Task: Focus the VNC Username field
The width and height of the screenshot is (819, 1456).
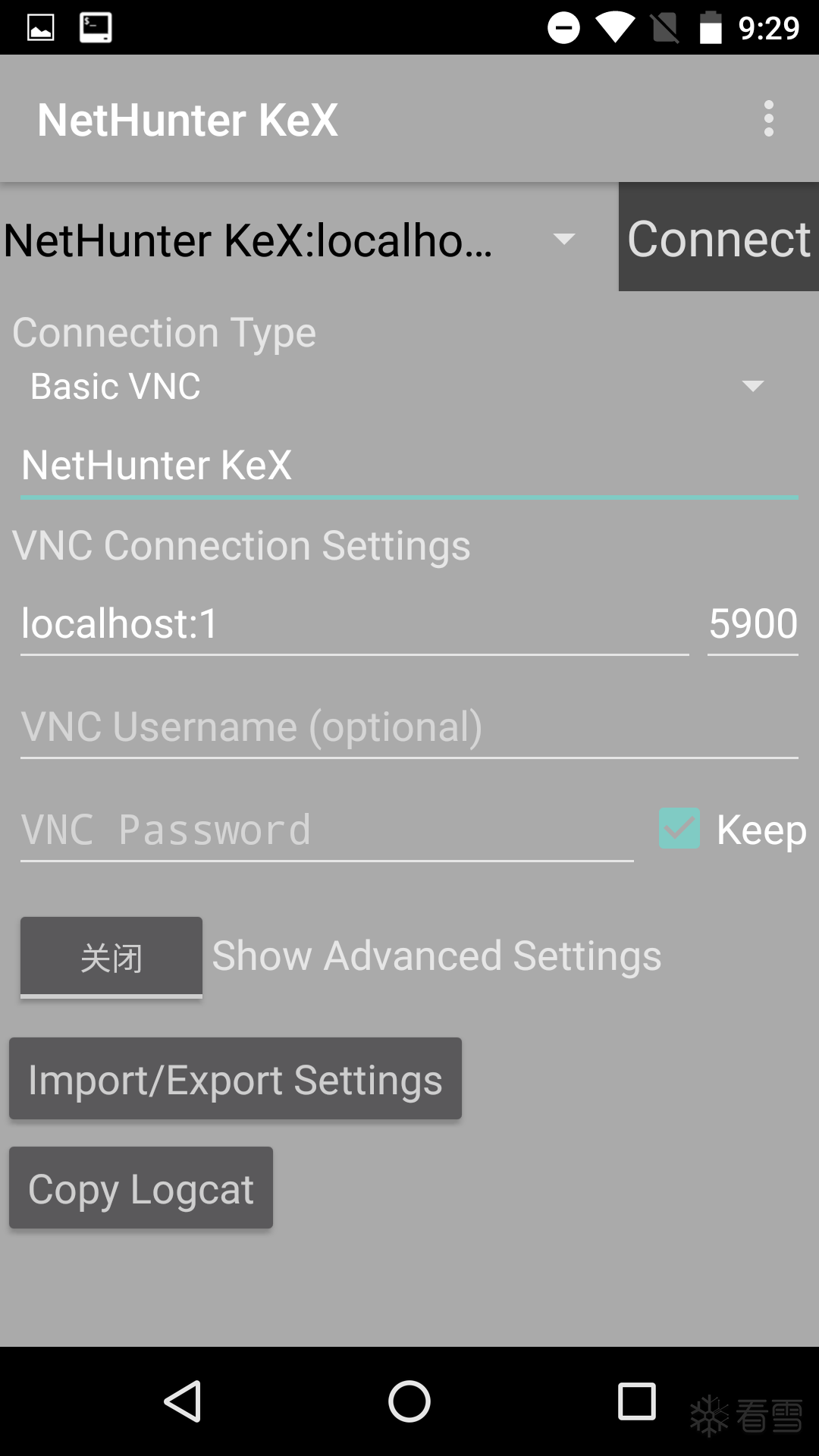Action: [x=408, y=726]
